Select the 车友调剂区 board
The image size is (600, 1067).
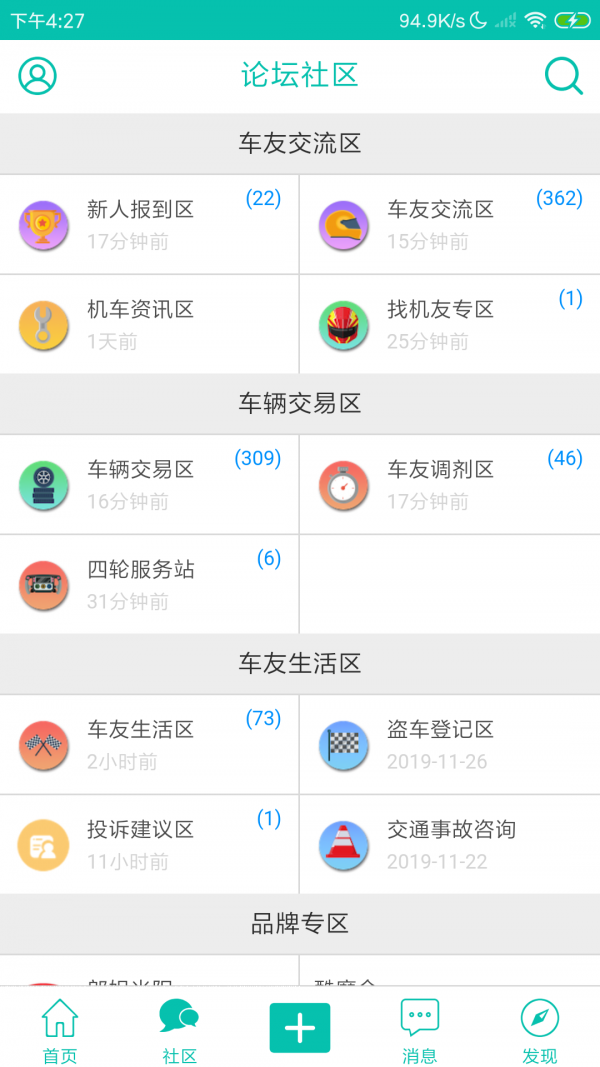[449, 484]
